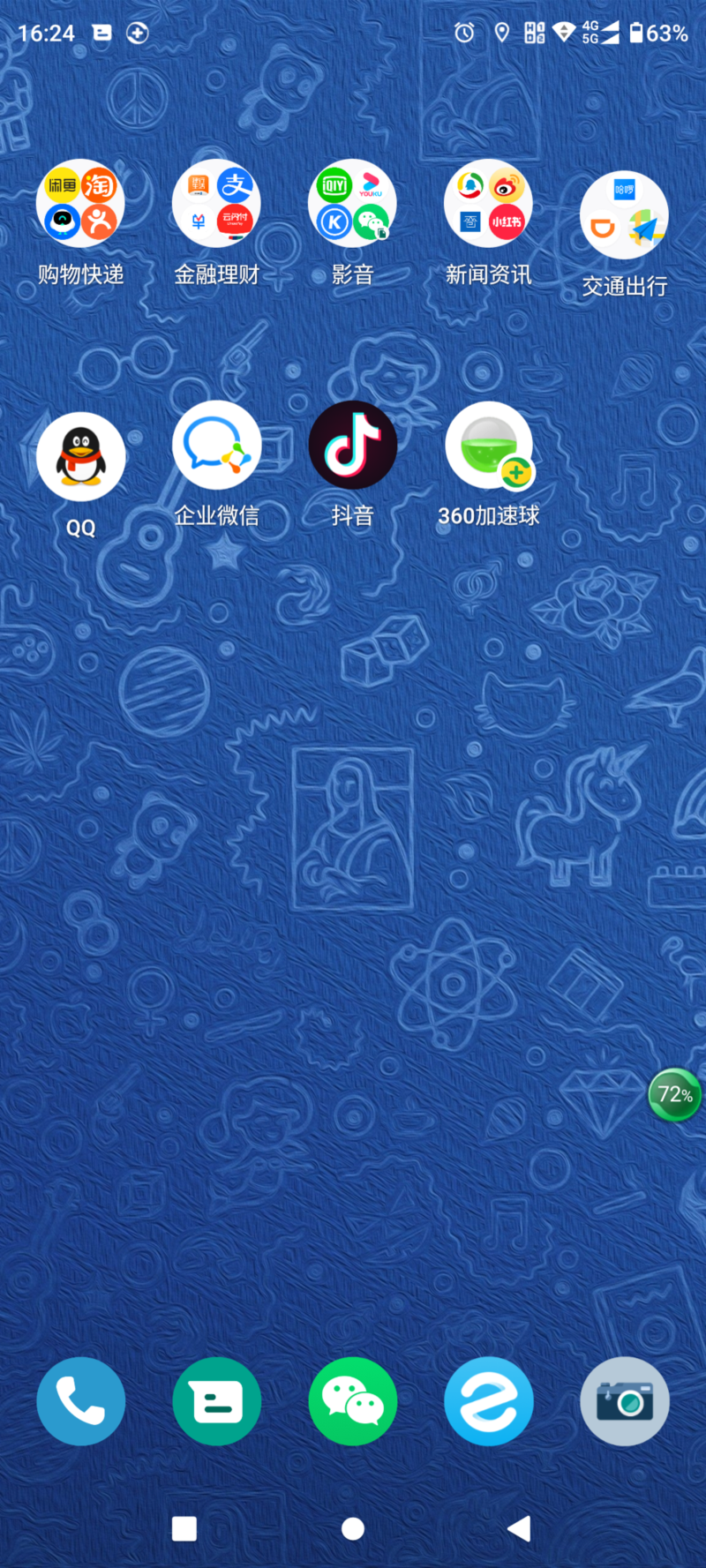Show recent apps

coord(184,1529)
